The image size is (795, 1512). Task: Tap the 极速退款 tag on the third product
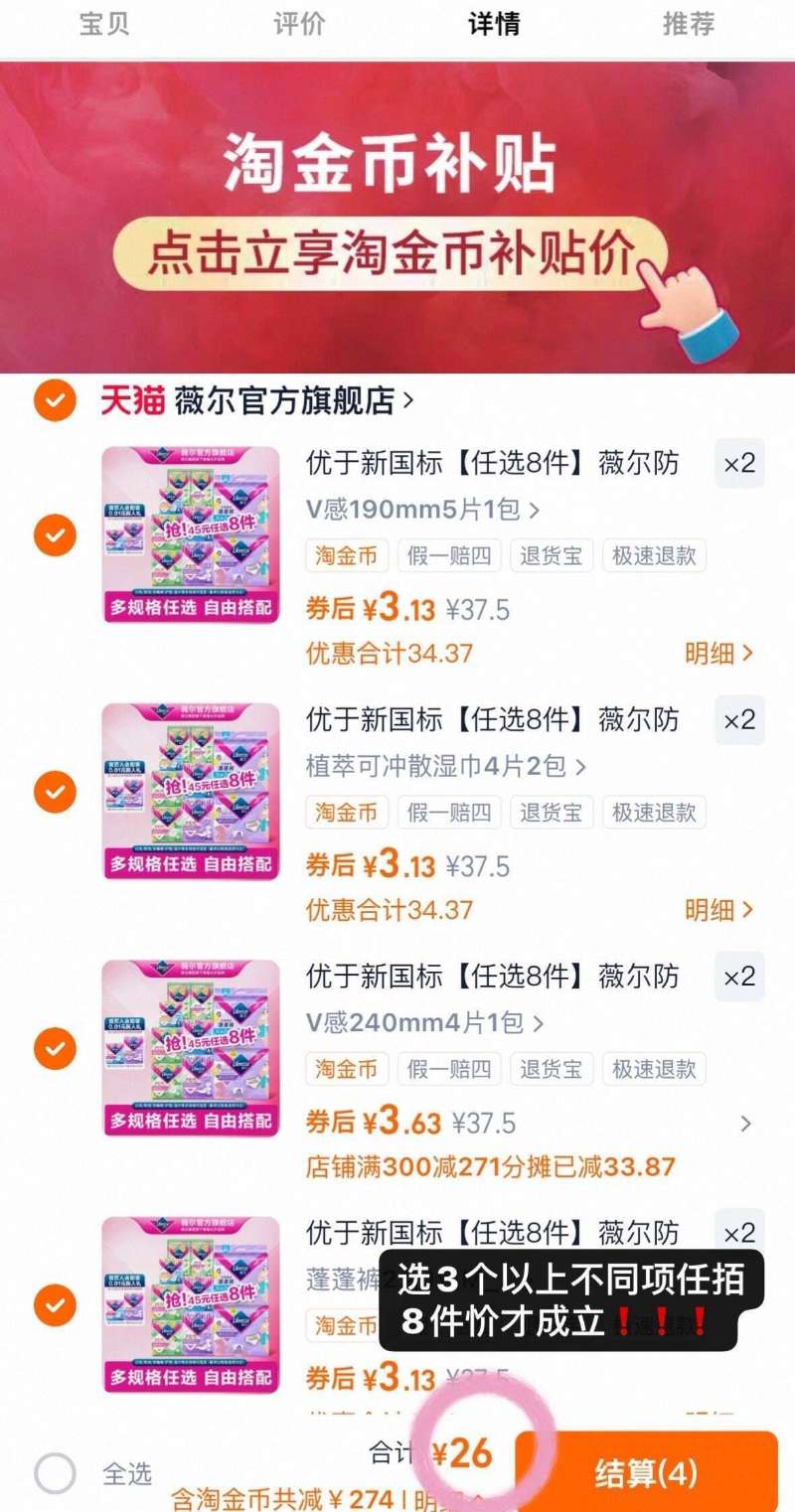[656, 1069]
